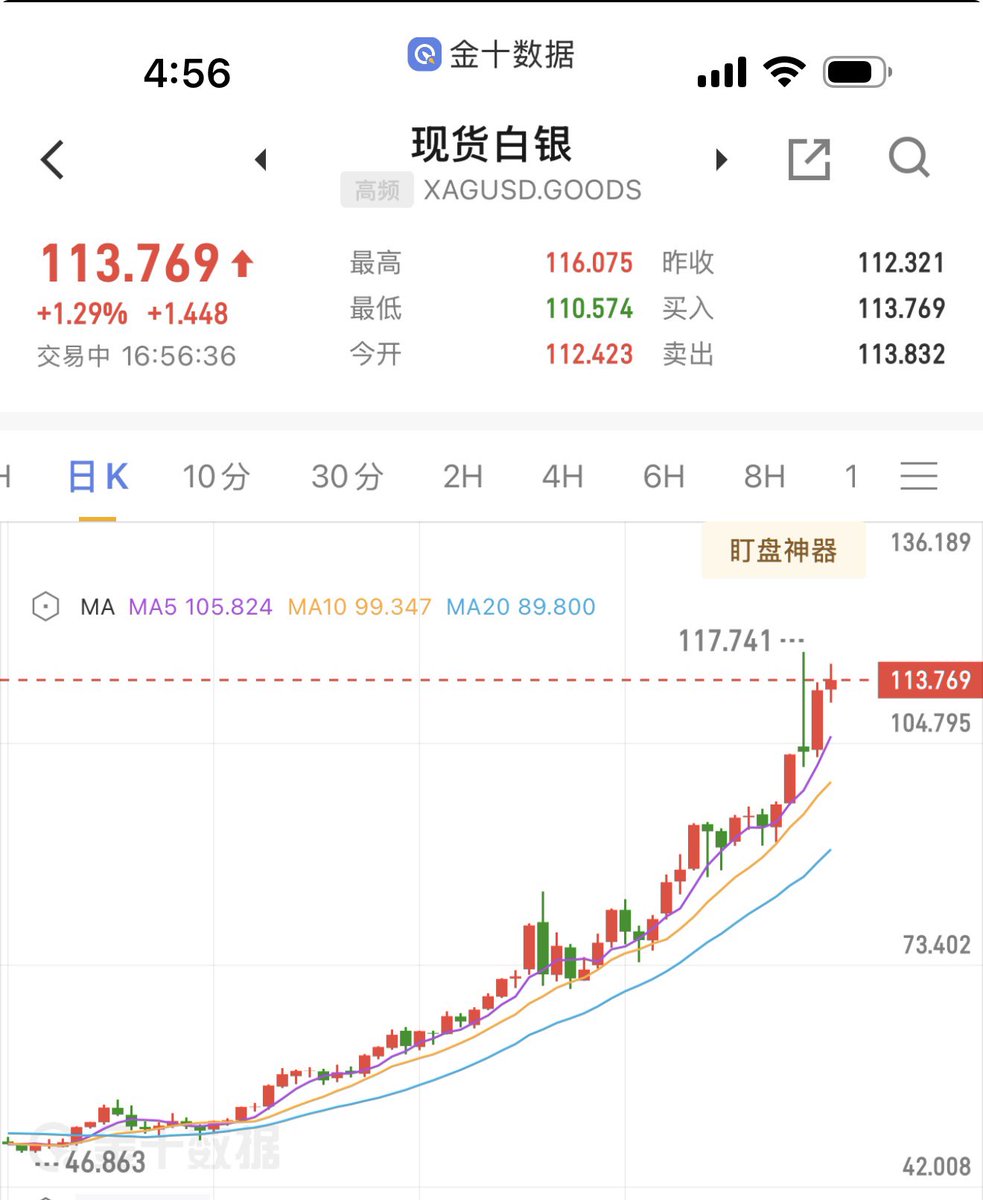Image resolution: width=983 pixels, height=1200 pixels.
Task: Switch to the previous instrument arrow
Action: [261, 160]
